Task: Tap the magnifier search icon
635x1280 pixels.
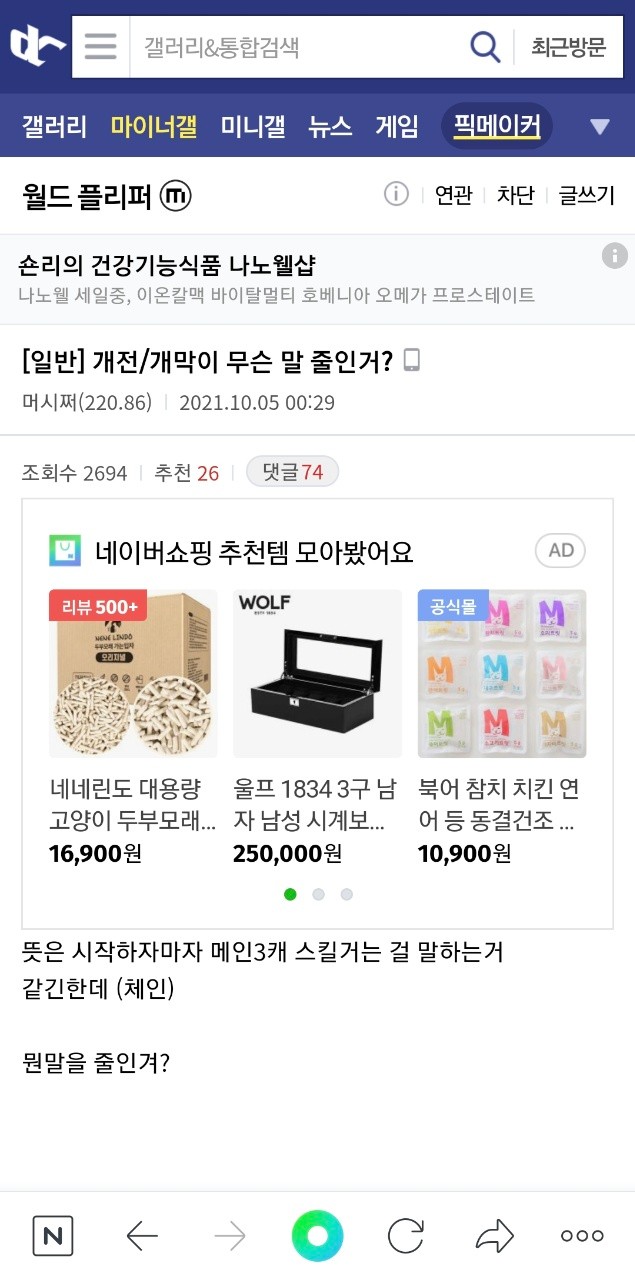Action: (x=485, y=47)
